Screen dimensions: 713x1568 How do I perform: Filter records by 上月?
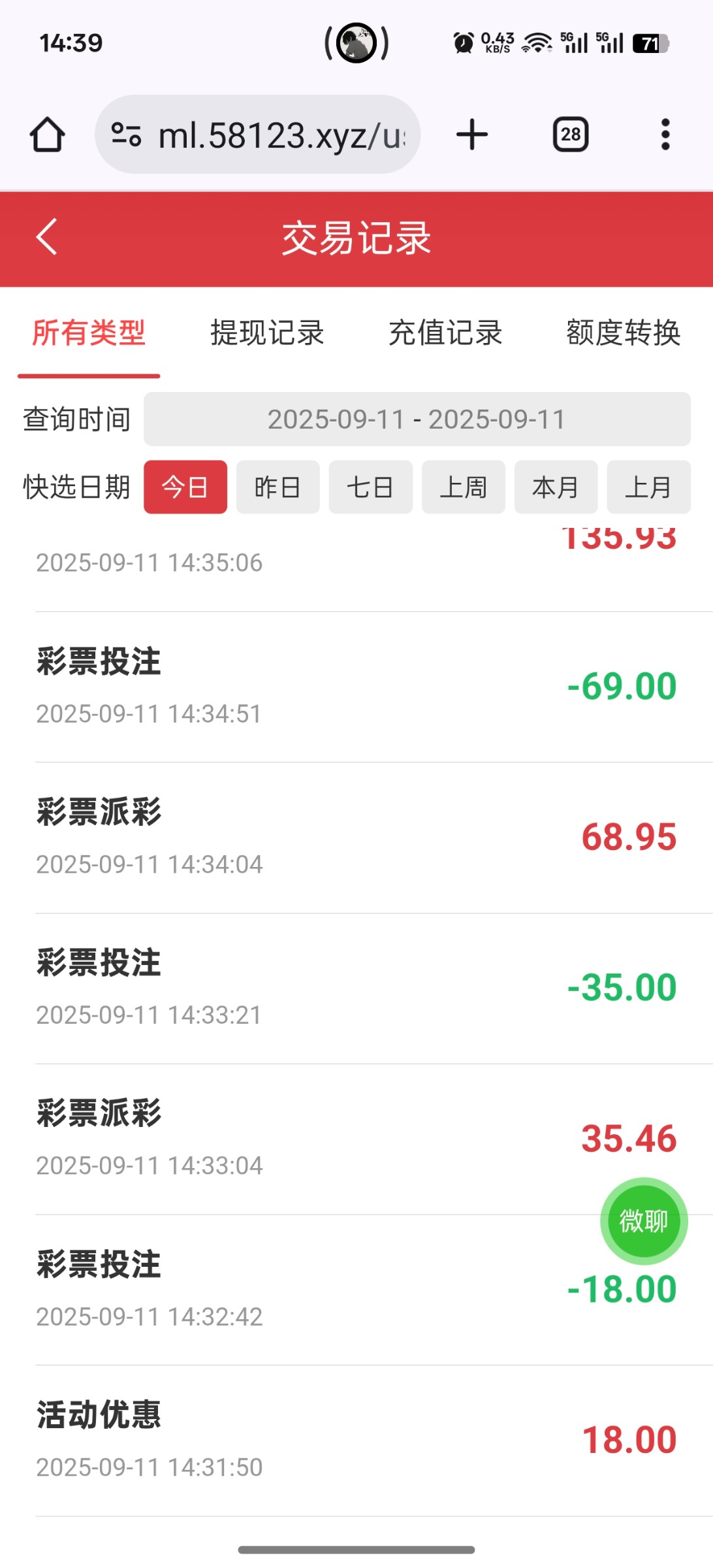click(648, 487)
